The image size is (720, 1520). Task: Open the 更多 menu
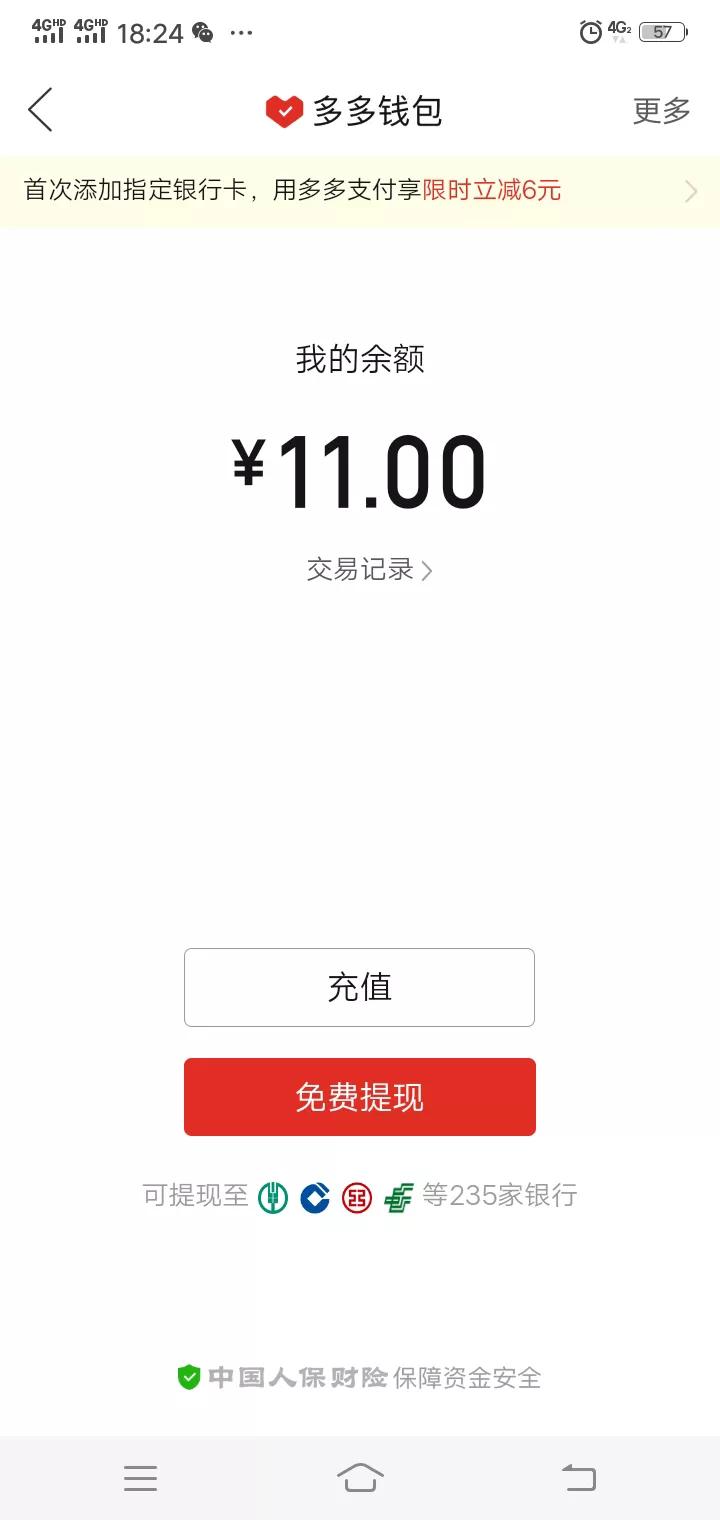(661, 110)
